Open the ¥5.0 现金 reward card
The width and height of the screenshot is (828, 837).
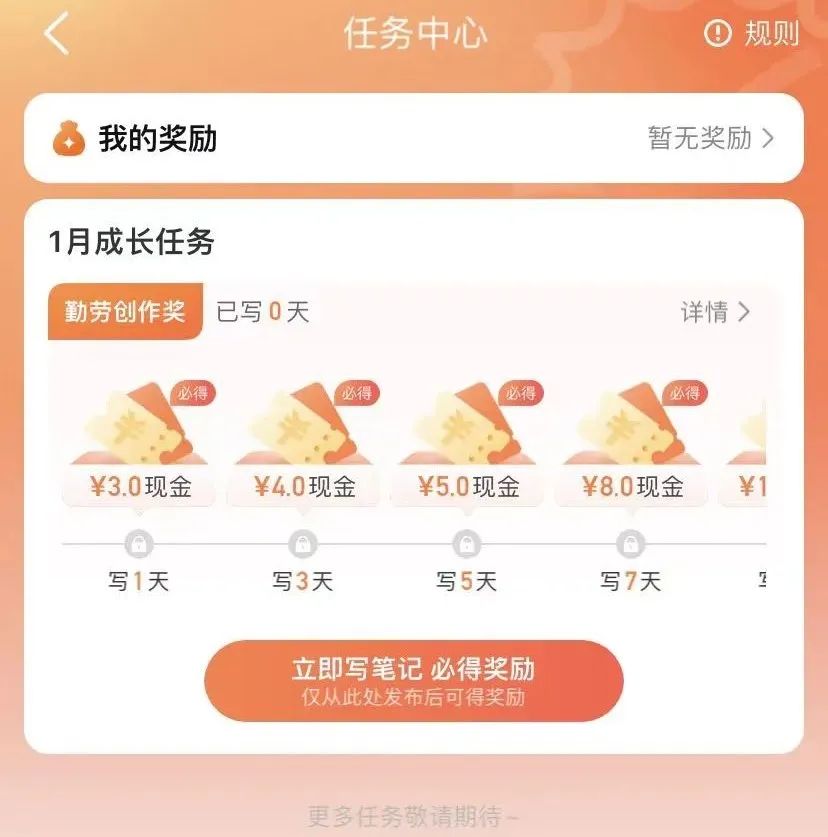[468, 445]
